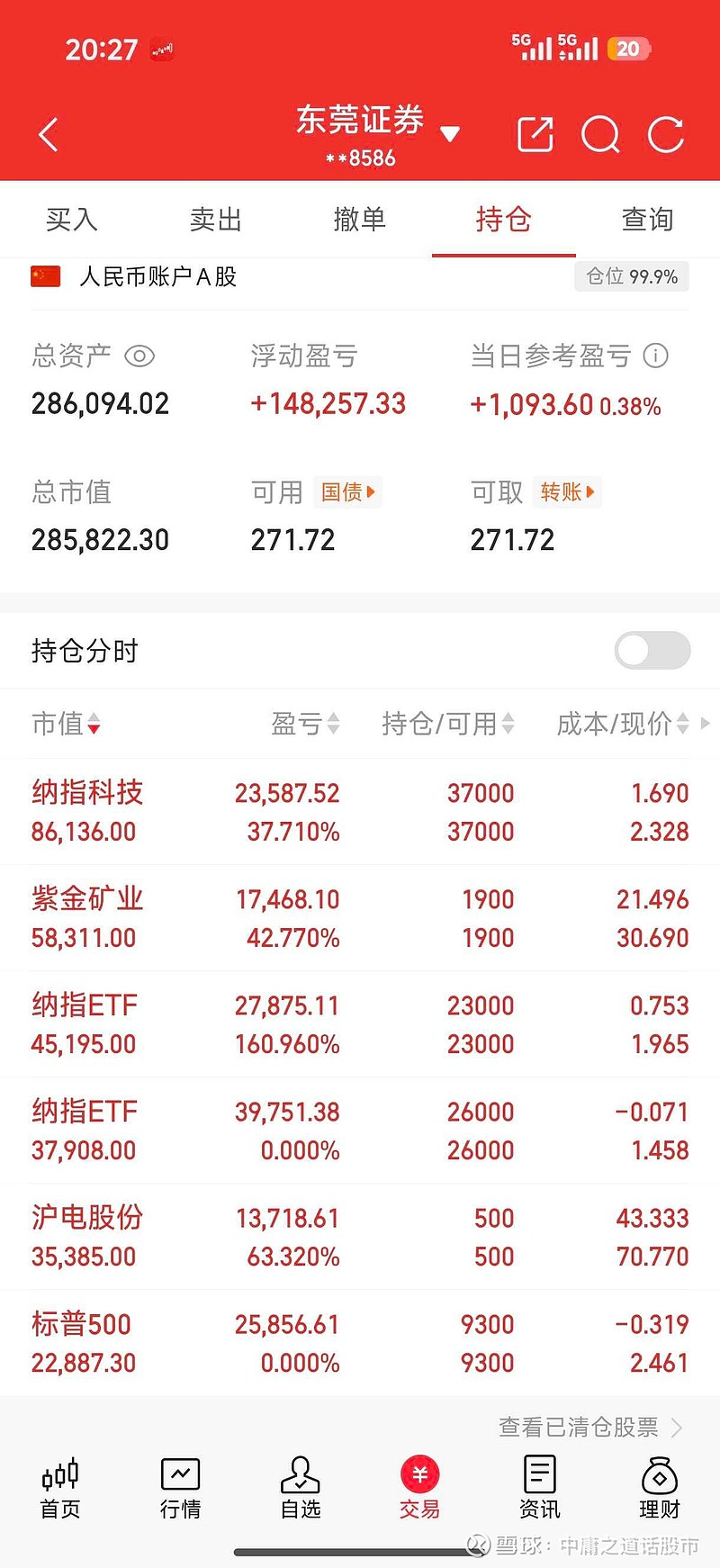Go back using the left arrow

(x=48, y=133)
